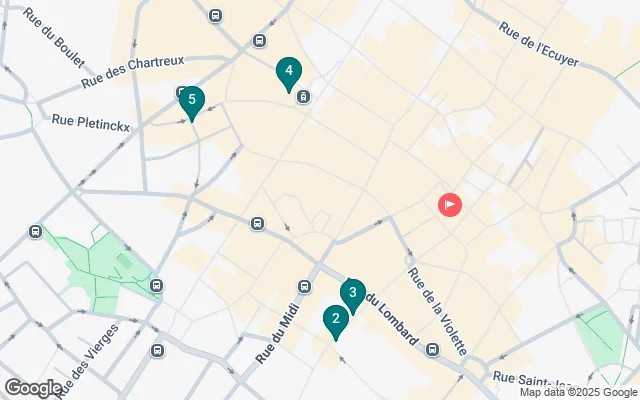Tap map marker number 2

pos(336,320)
